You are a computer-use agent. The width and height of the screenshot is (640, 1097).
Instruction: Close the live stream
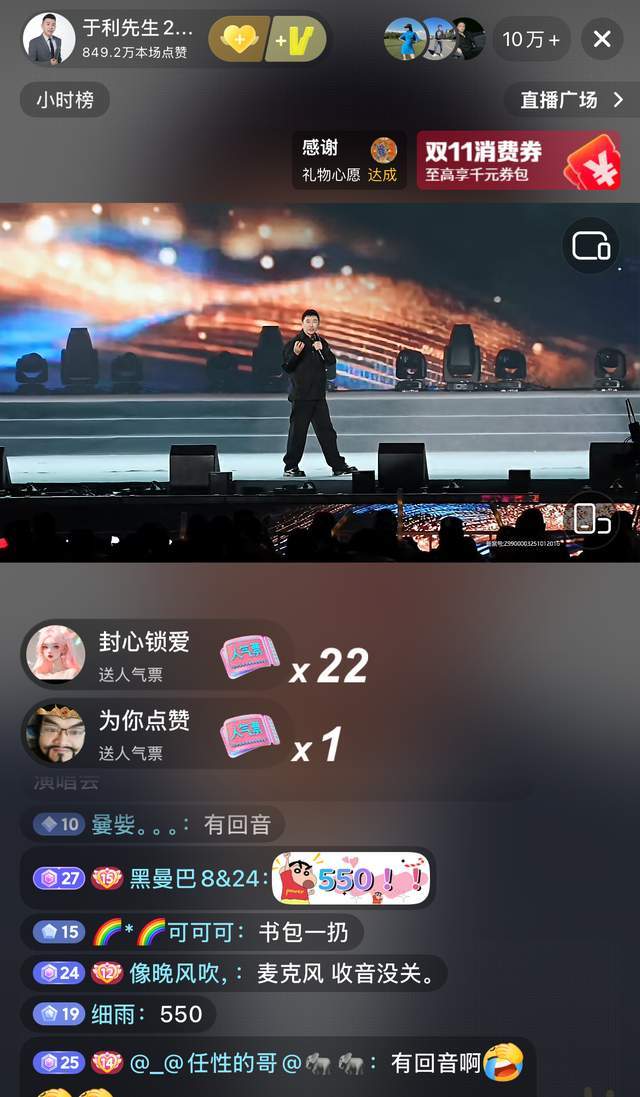pos(602,39)
